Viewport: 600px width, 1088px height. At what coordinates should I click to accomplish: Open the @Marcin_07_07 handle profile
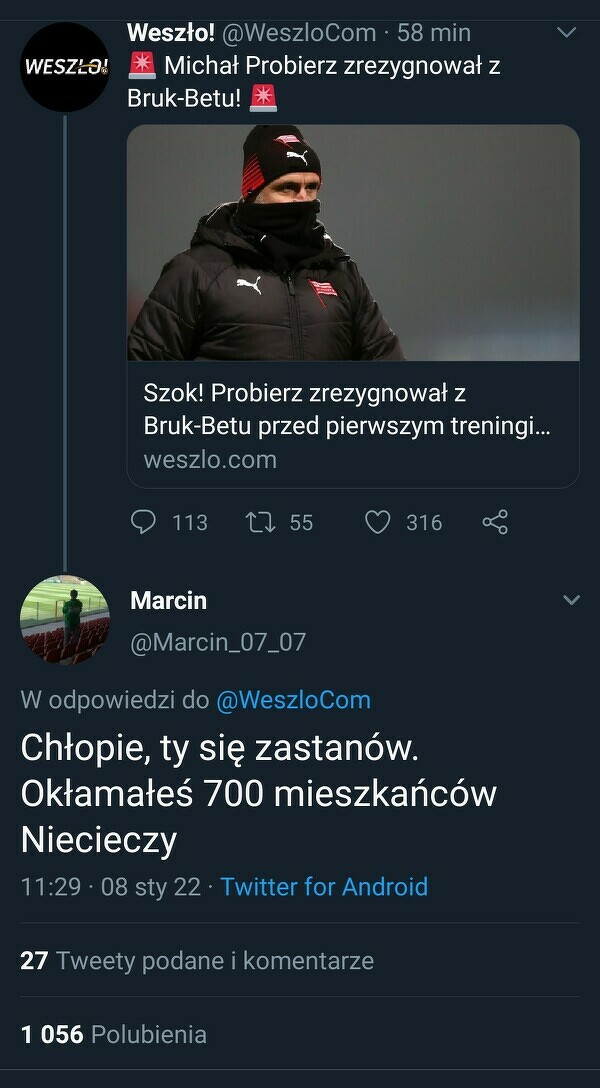click(218, 642)
